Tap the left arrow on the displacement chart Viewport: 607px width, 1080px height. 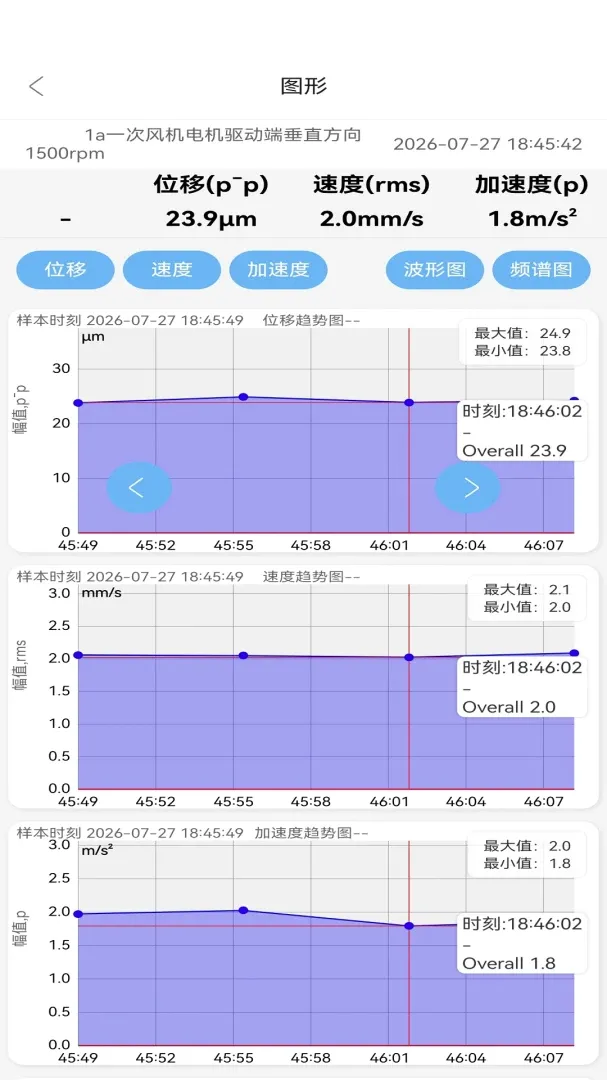pyautogui.click(x=138, y=488)
